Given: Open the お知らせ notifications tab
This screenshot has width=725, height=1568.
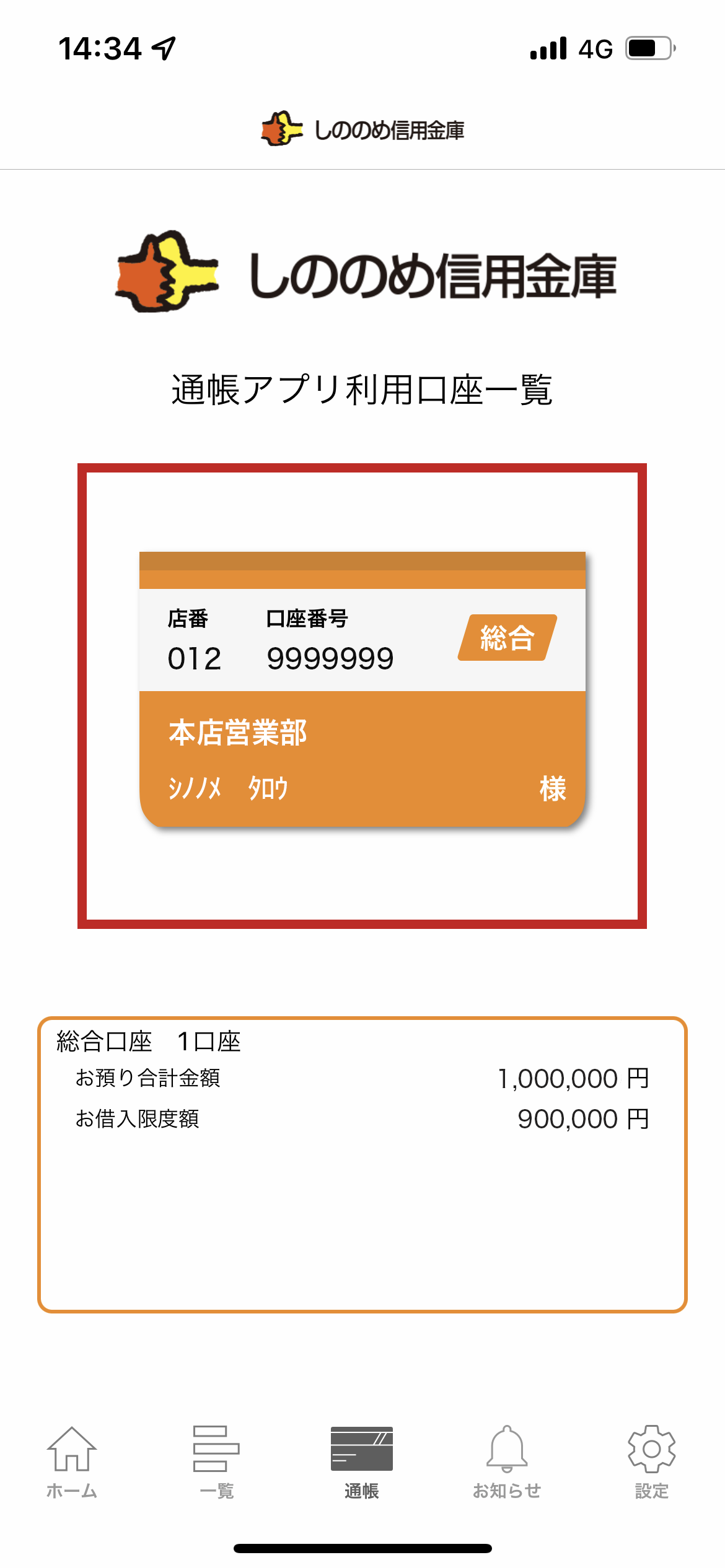Looking at the screenshot, I should coord(507,1461).
